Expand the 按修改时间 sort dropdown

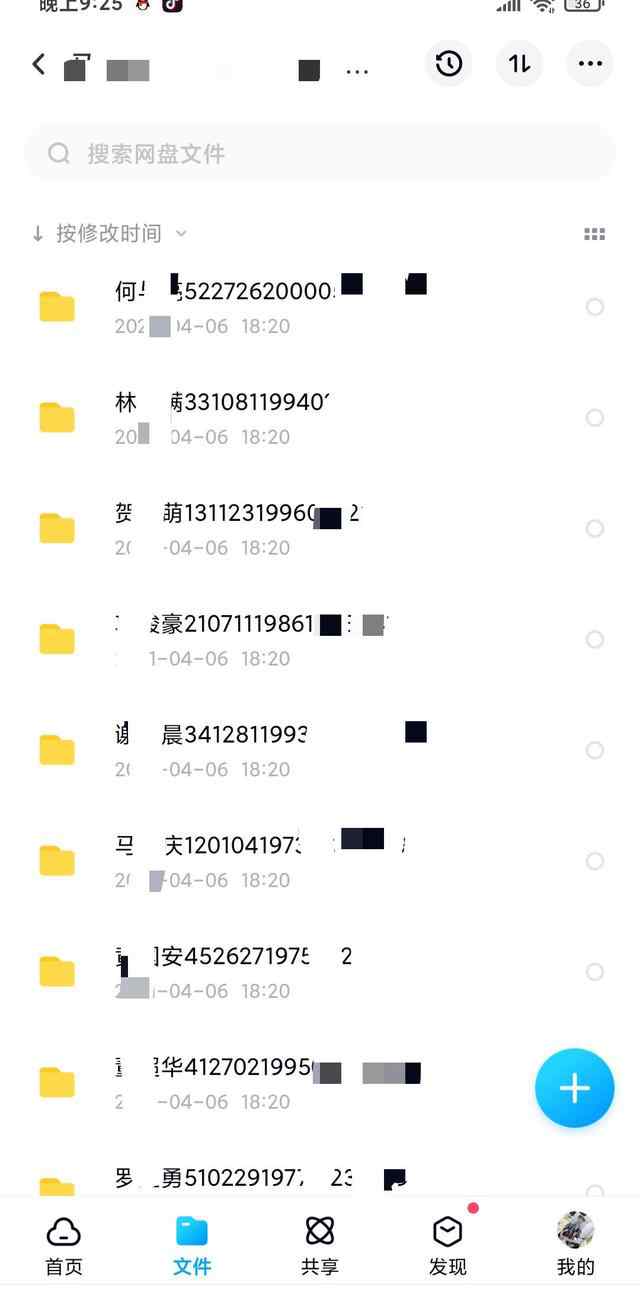pyautogui.click(x=110, y=234)
